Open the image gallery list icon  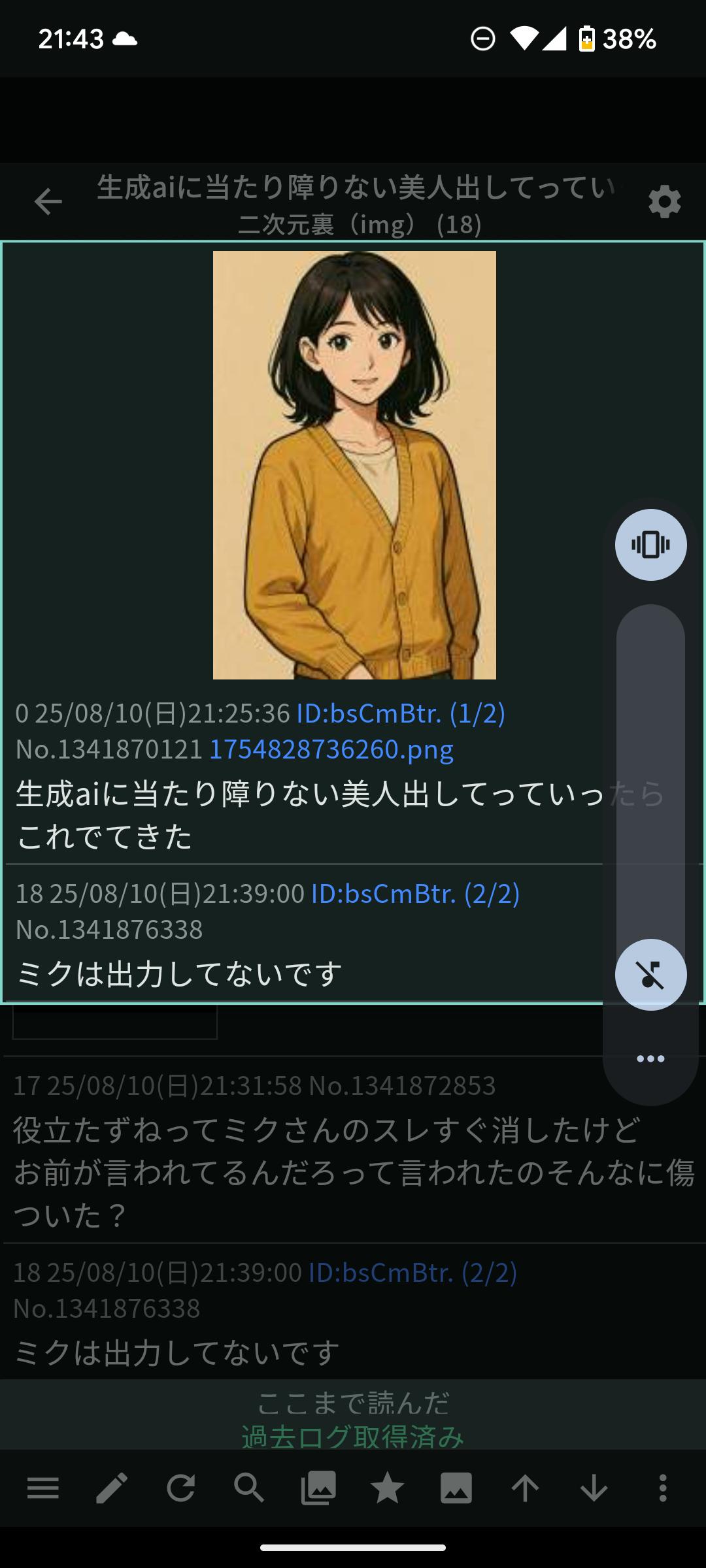click(x=318, y=1489)
